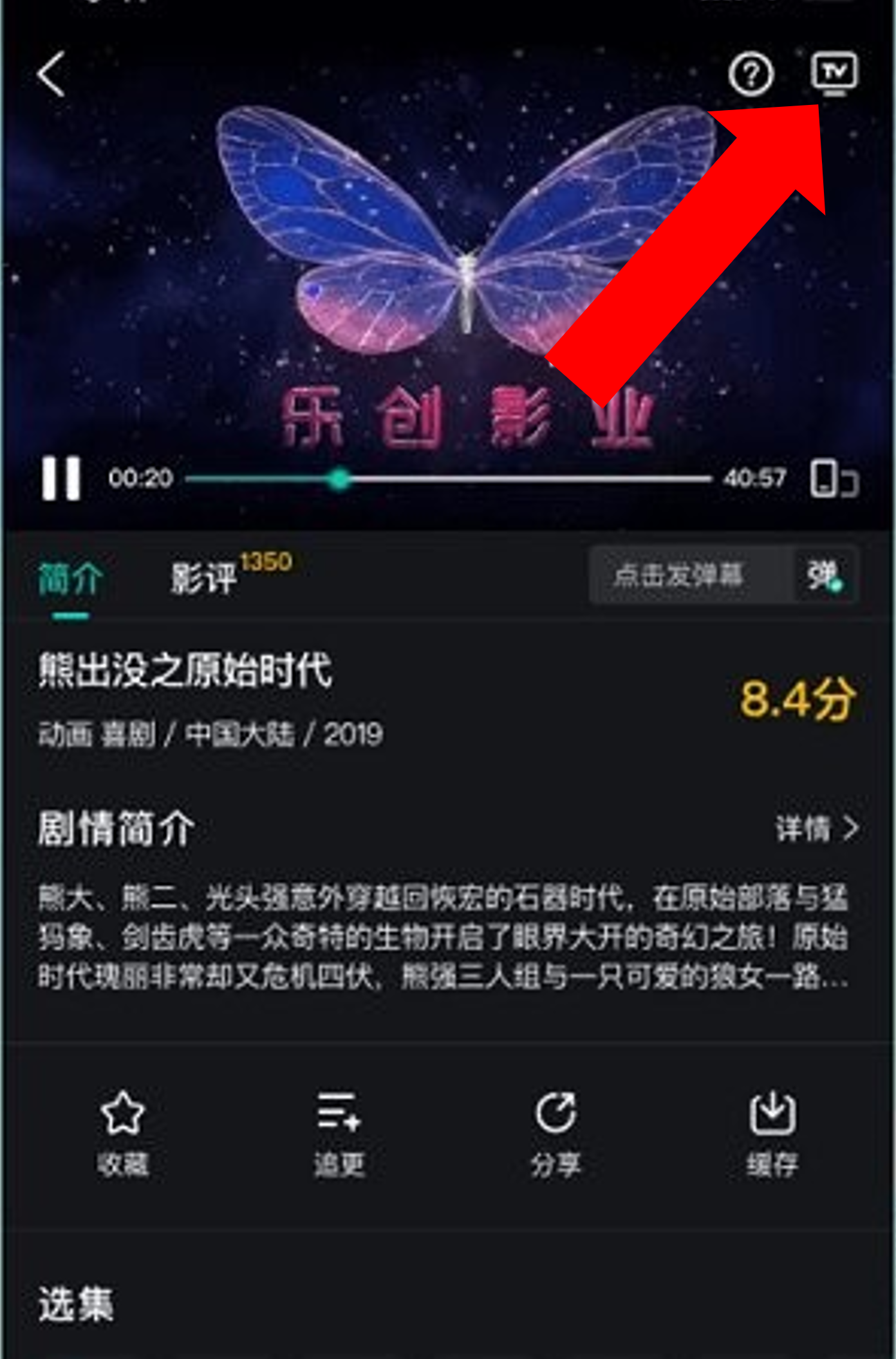This screenshot has height=1359, width=896.
Task: Open 详情 to expand the plot synopsis
Action: coord(816,829)
